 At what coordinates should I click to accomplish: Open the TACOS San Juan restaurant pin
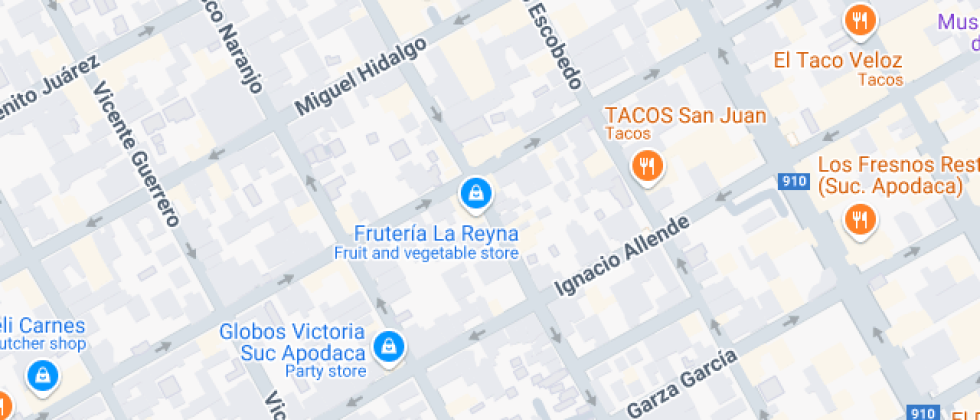pos(648,166)
